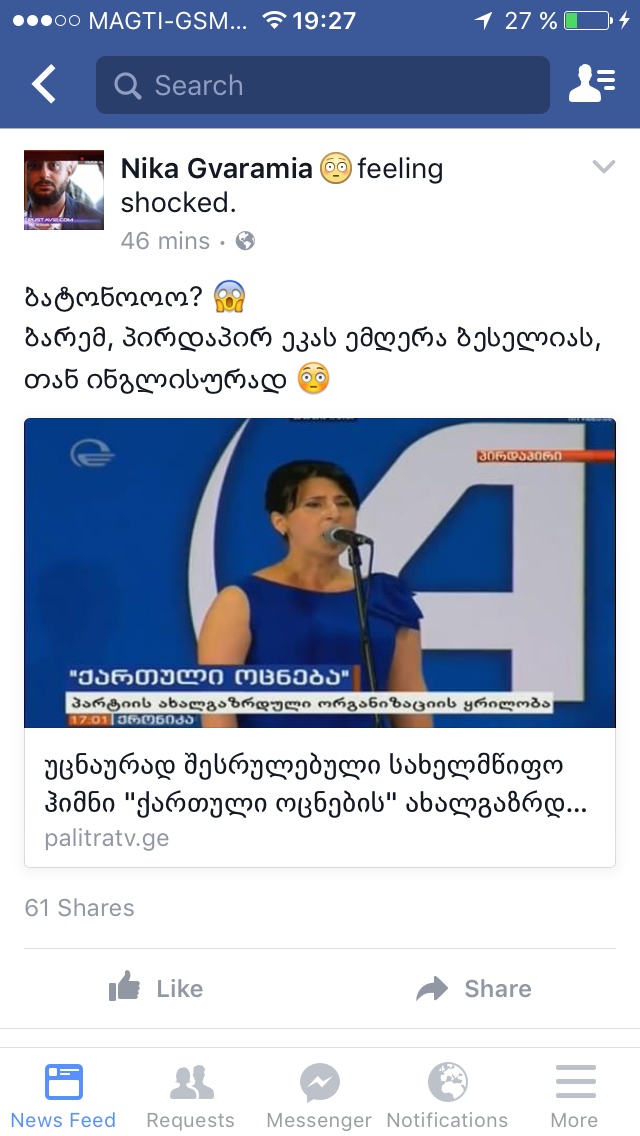
Task: View the 61 Shares list
Action: [80, 908]
